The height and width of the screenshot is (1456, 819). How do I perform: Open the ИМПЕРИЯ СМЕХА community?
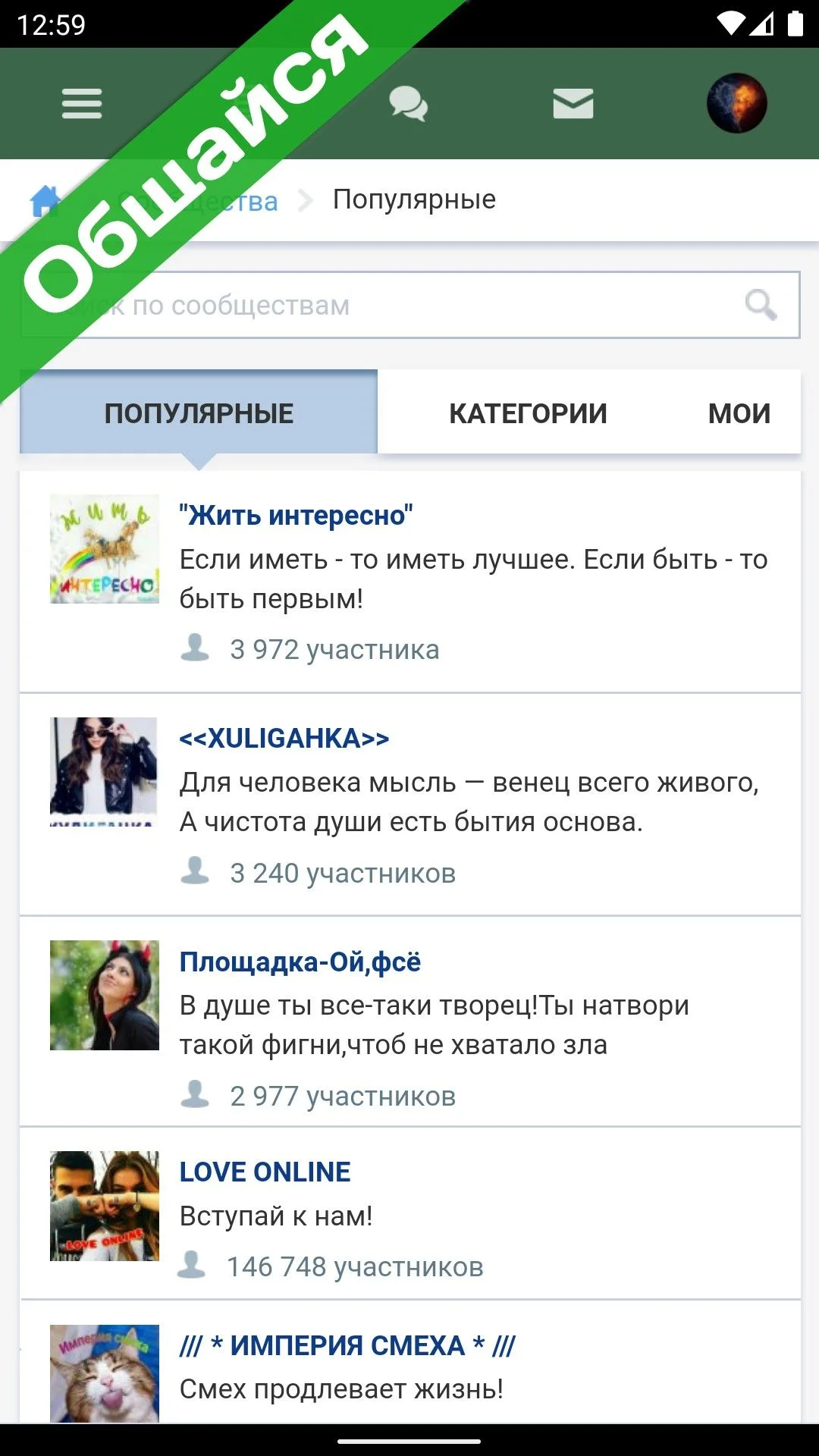[347, 1346]
